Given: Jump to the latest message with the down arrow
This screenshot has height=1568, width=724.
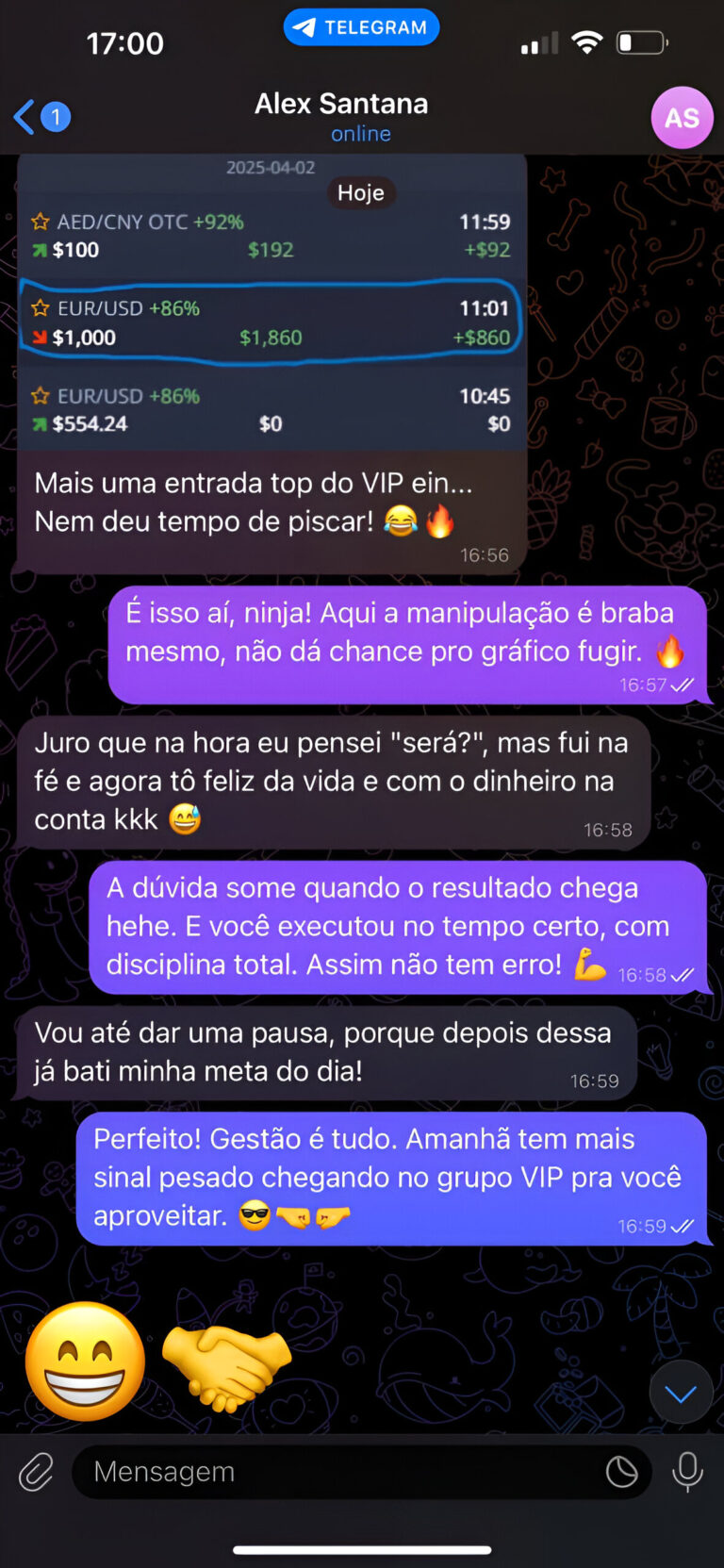Looking at the screenshot, I should (x=681, y=1393).
